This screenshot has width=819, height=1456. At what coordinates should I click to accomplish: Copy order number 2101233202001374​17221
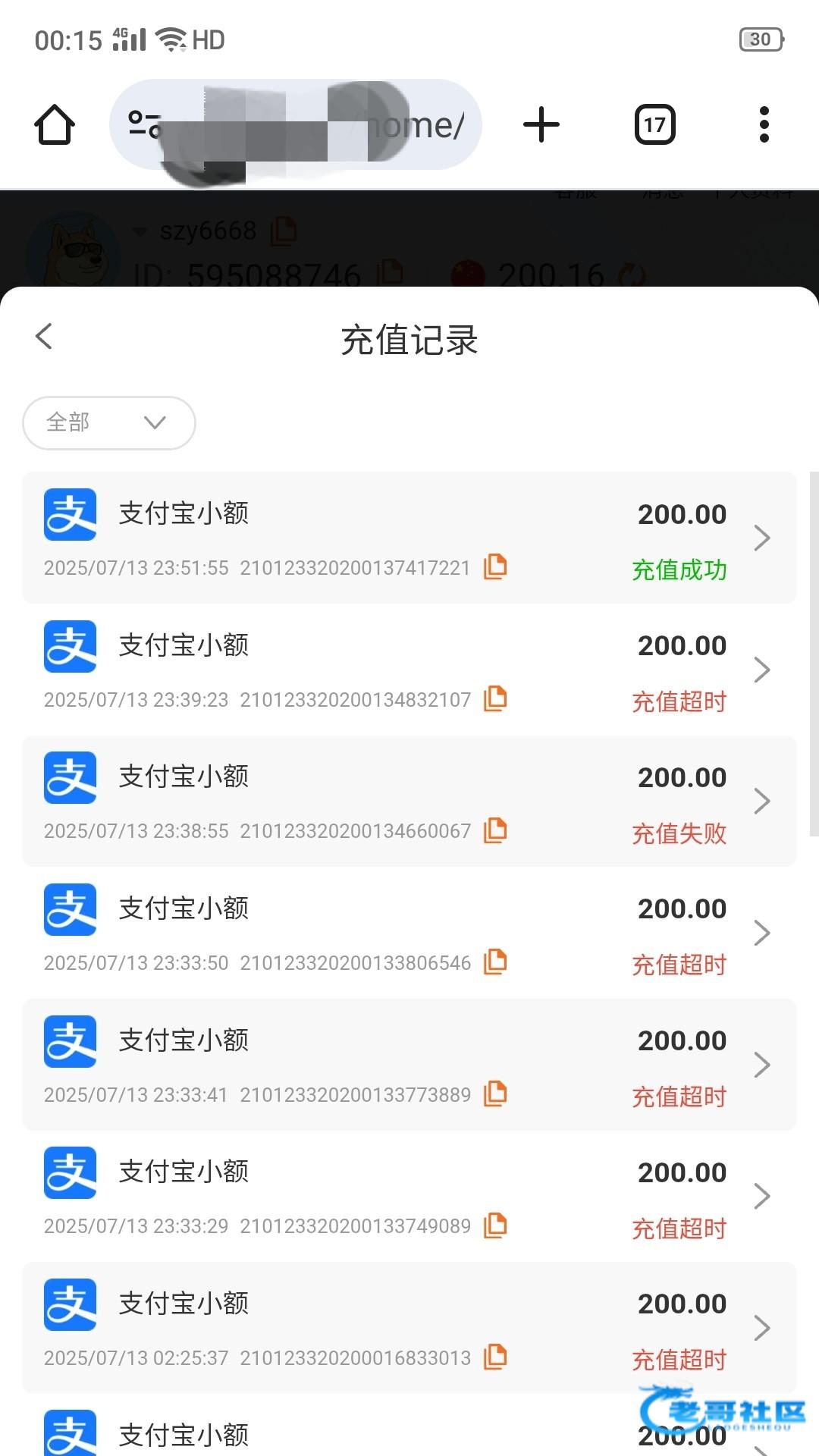[495, 566]
